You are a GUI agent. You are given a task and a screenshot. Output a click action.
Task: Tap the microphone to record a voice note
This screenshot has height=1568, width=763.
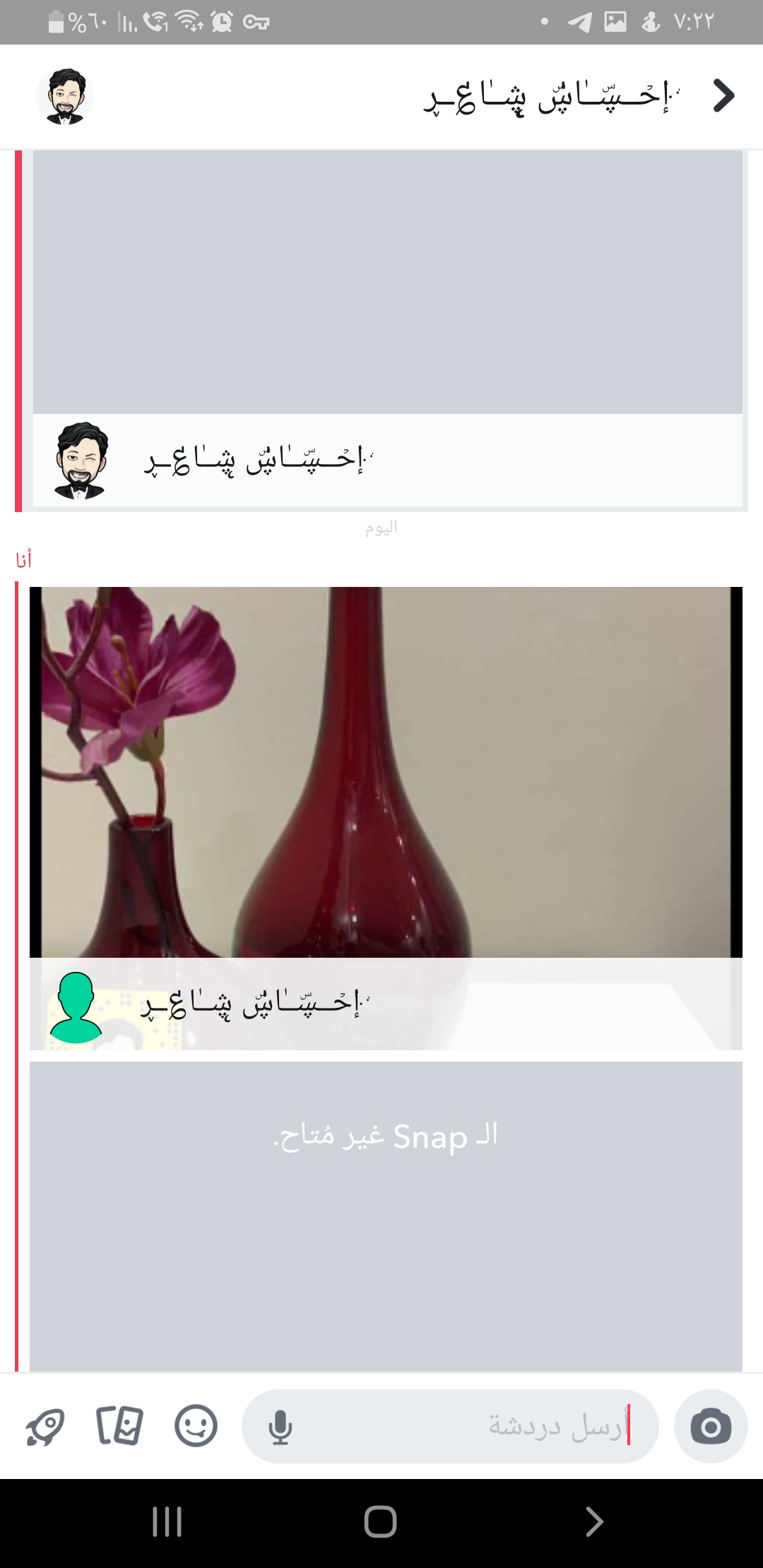[x=280, y=1427]
